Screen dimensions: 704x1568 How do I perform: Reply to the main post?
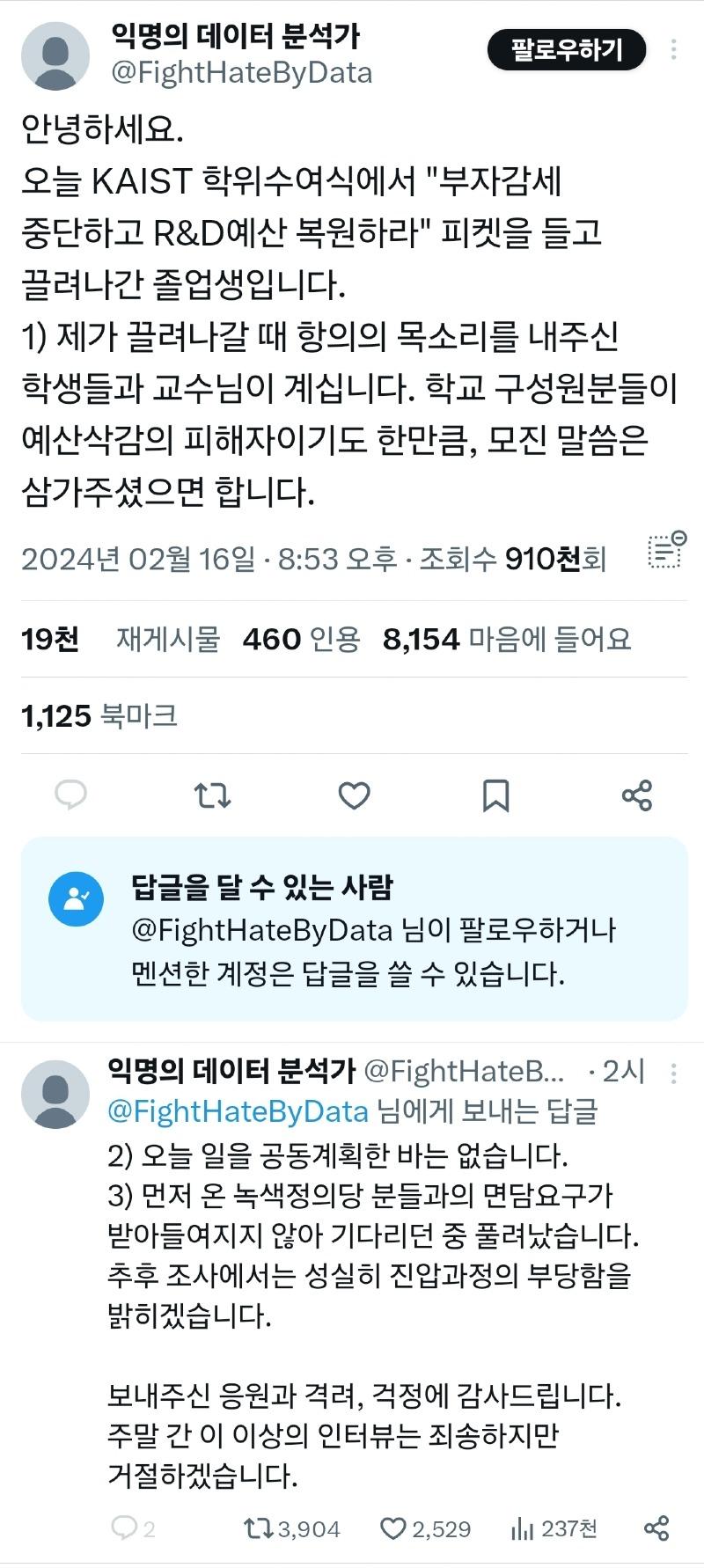[x=71, y=795]
